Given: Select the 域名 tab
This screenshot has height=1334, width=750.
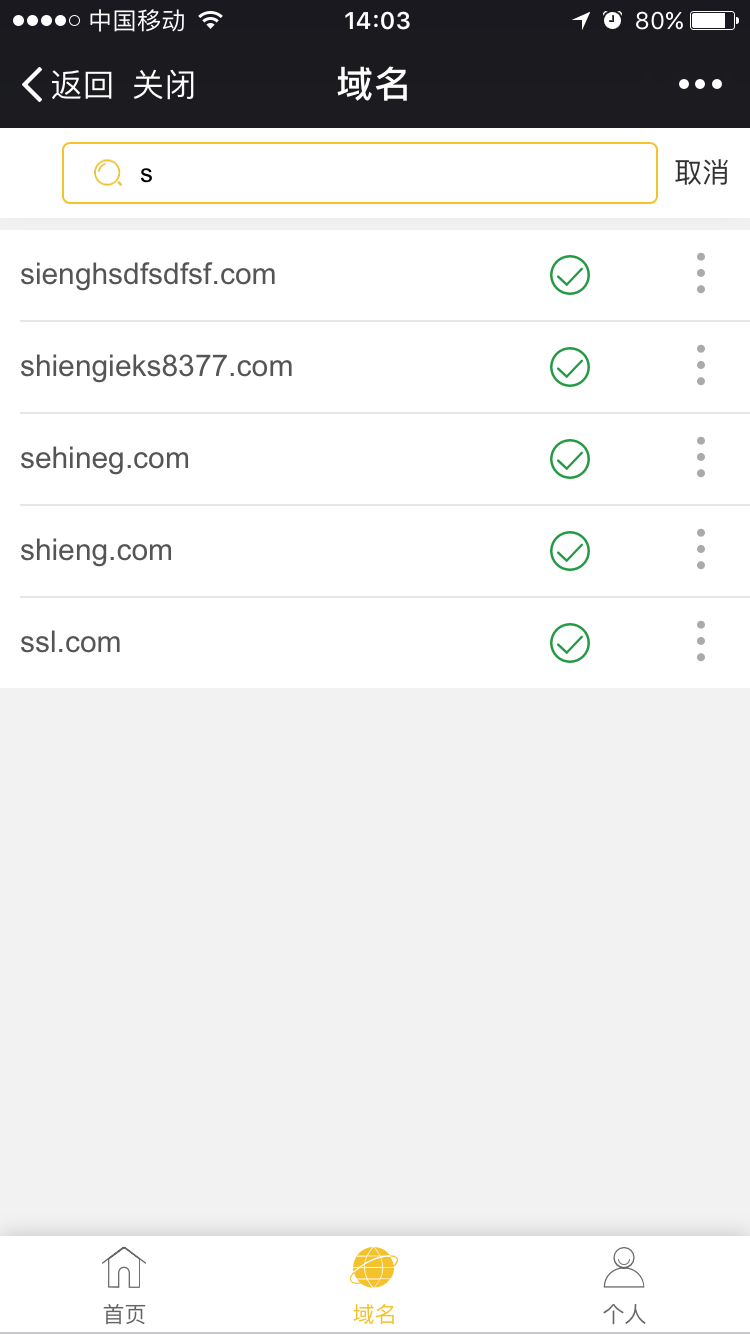Looking at the screenshot, I should pos(374,1285).
